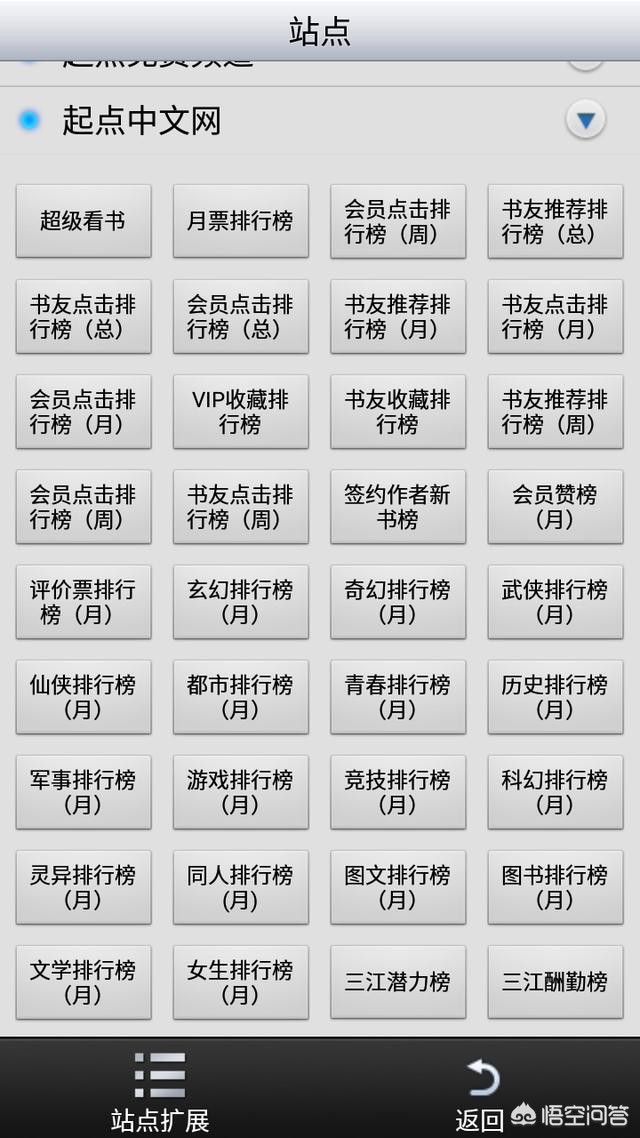
Task: Open 会员赞榜（月）
Action: [555, 506]
